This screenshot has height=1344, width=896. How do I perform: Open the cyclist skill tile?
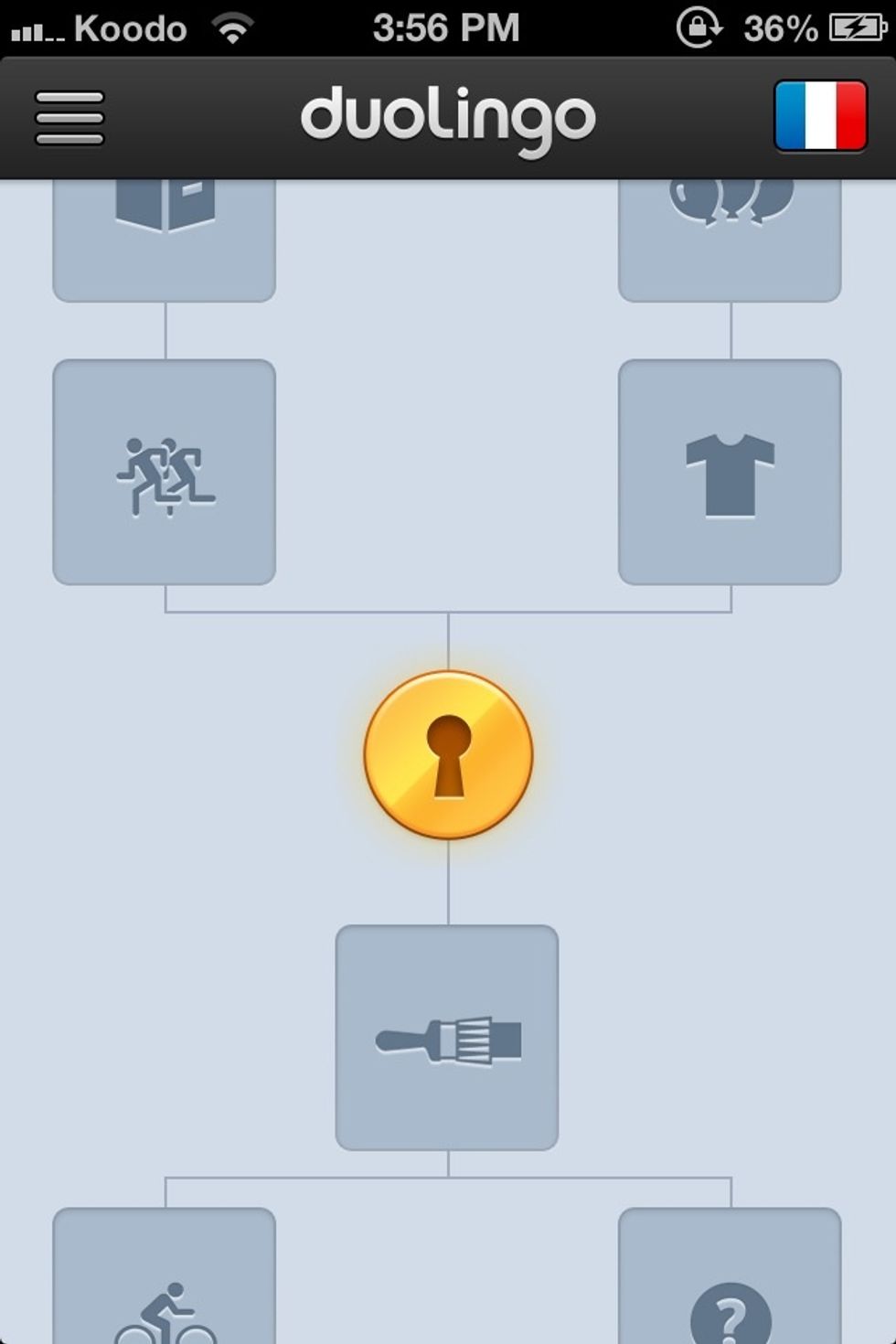(165, 1280)
